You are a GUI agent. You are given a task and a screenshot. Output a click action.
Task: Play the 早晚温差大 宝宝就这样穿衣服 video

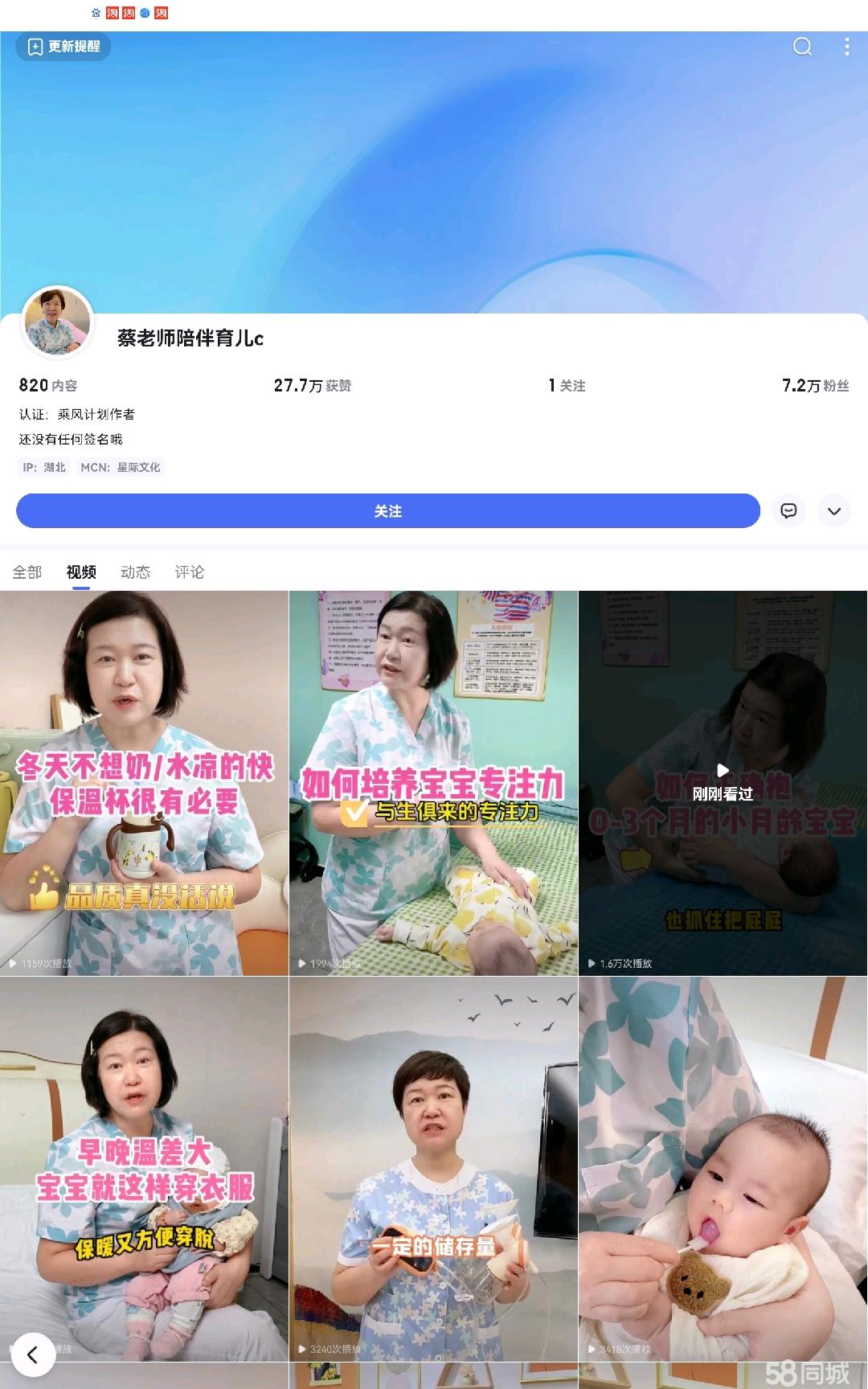coord(144,1170)
